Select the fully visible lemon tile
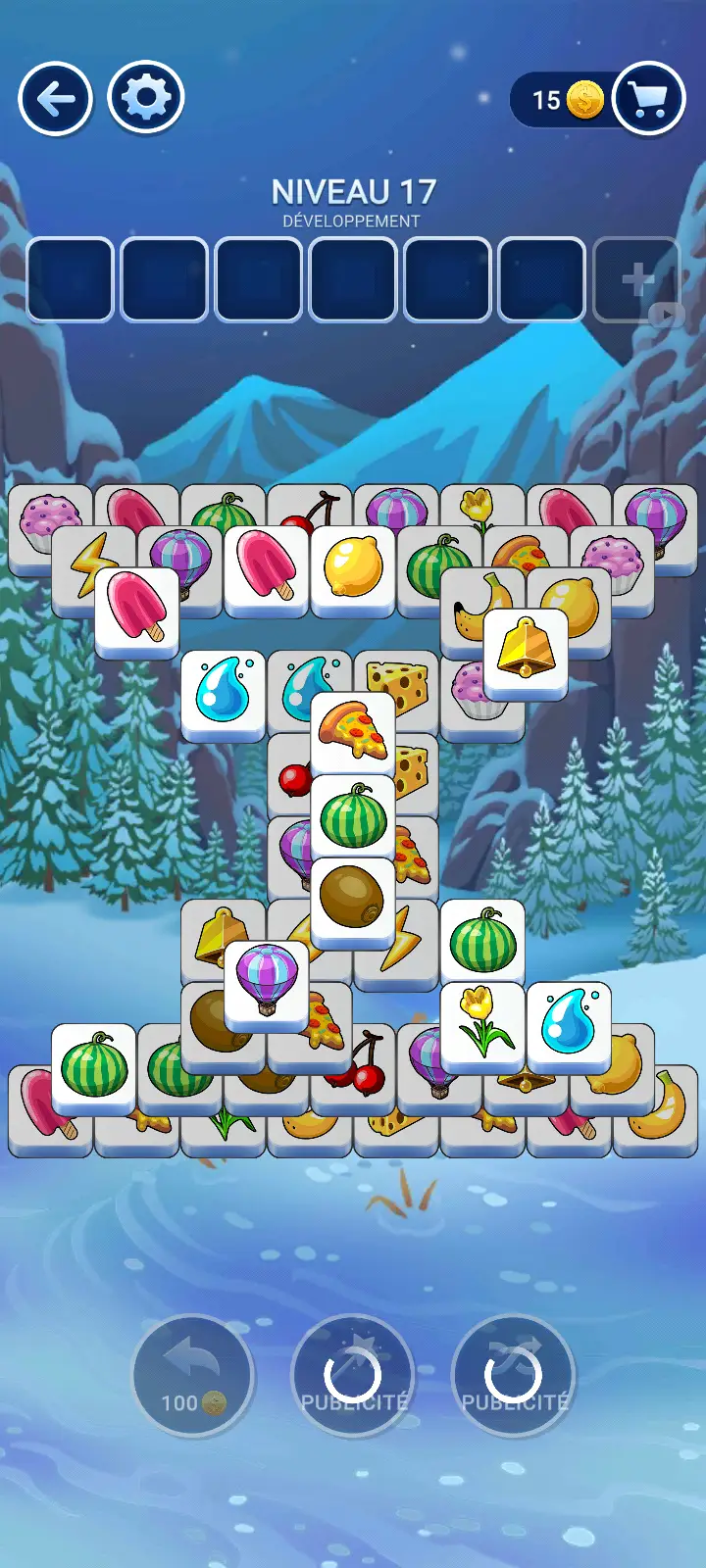 353,568
